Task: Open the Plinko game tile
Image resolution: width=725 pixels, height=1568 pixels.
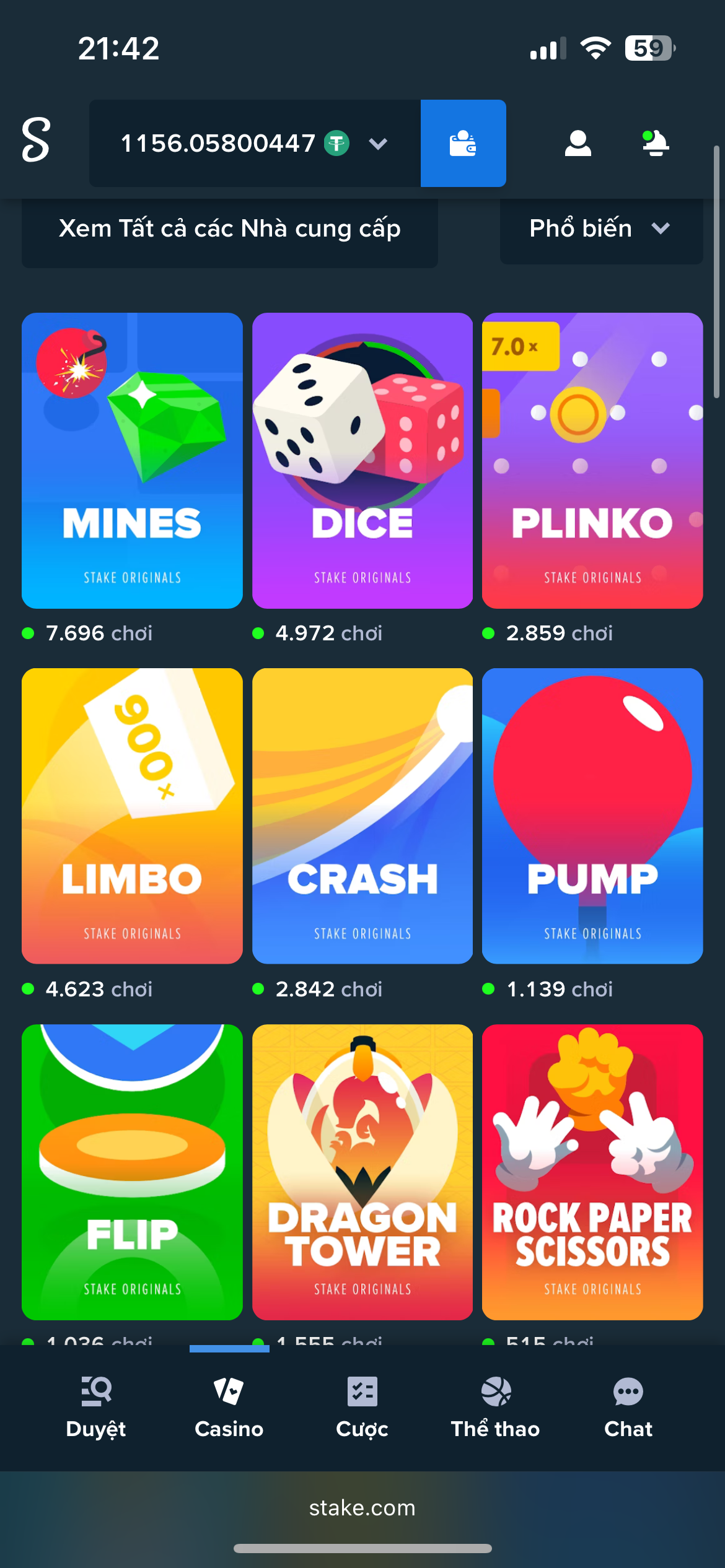Action: click(x=592, y=460)
